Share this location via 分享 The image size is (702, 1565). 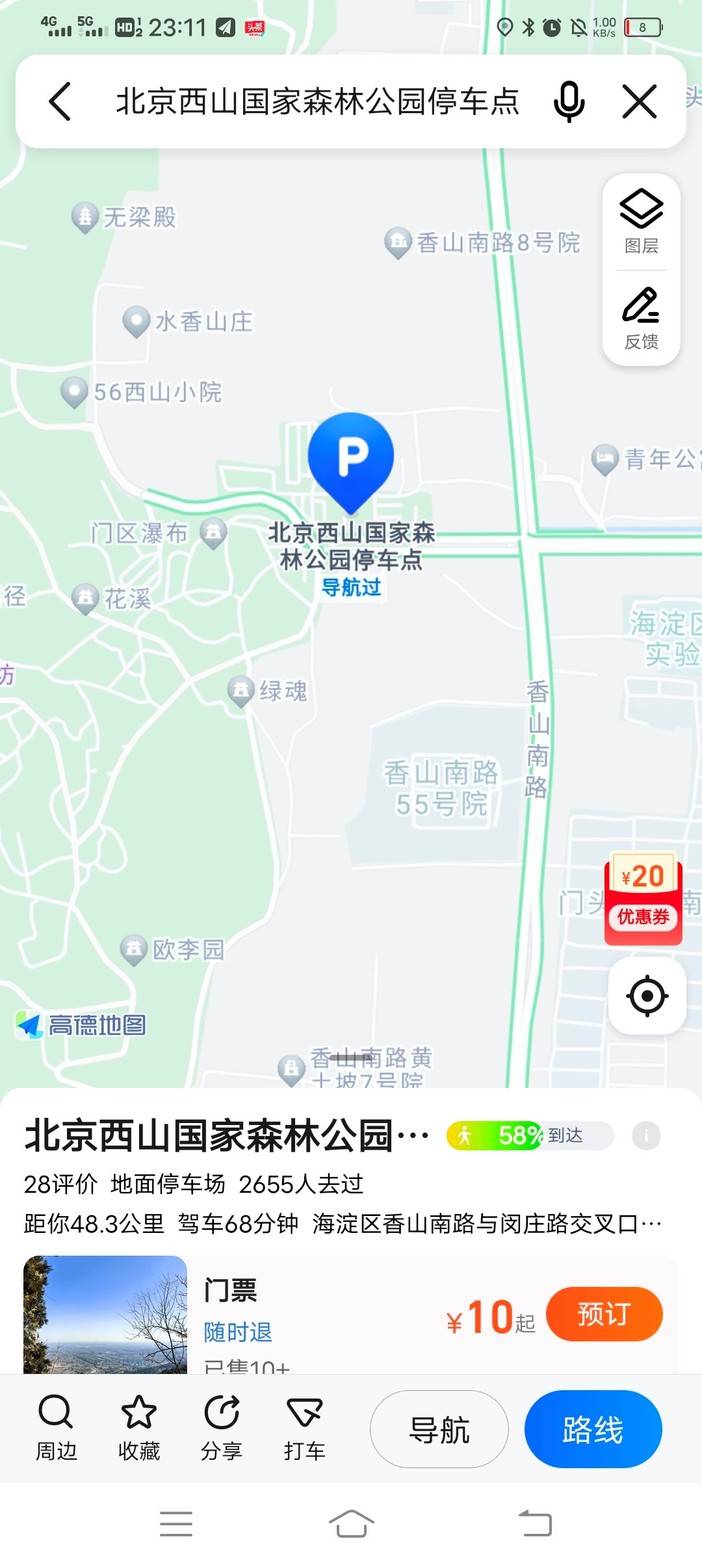221,1429
